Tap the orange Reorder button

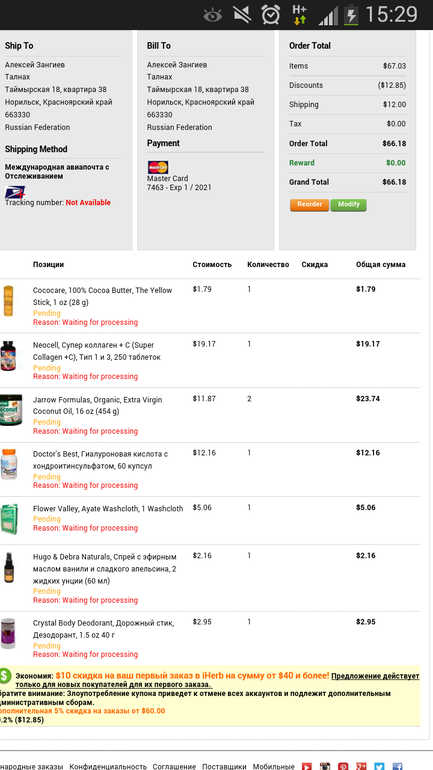coord(309,205)
